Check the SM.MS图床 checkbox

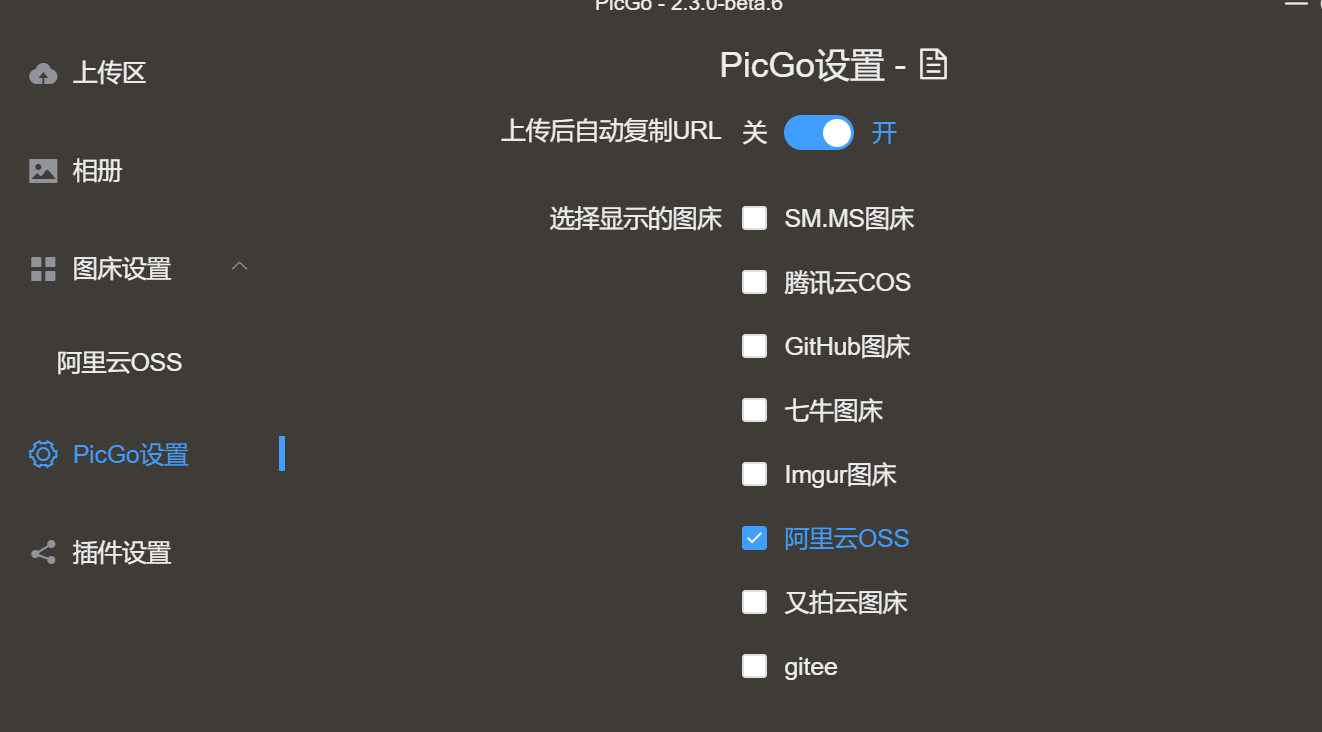(754, 218)
